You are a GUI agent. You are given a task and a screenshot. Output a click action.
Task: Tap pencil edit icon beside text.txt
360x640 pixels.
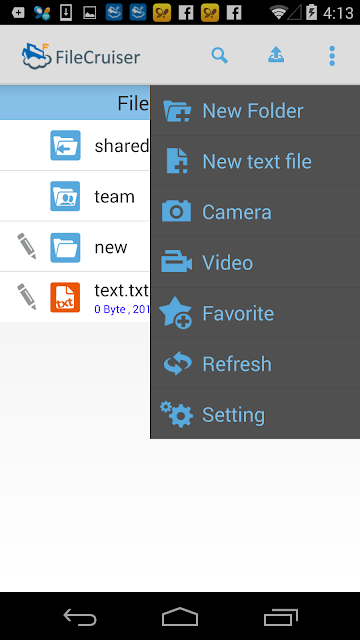(x=27, y=297)
